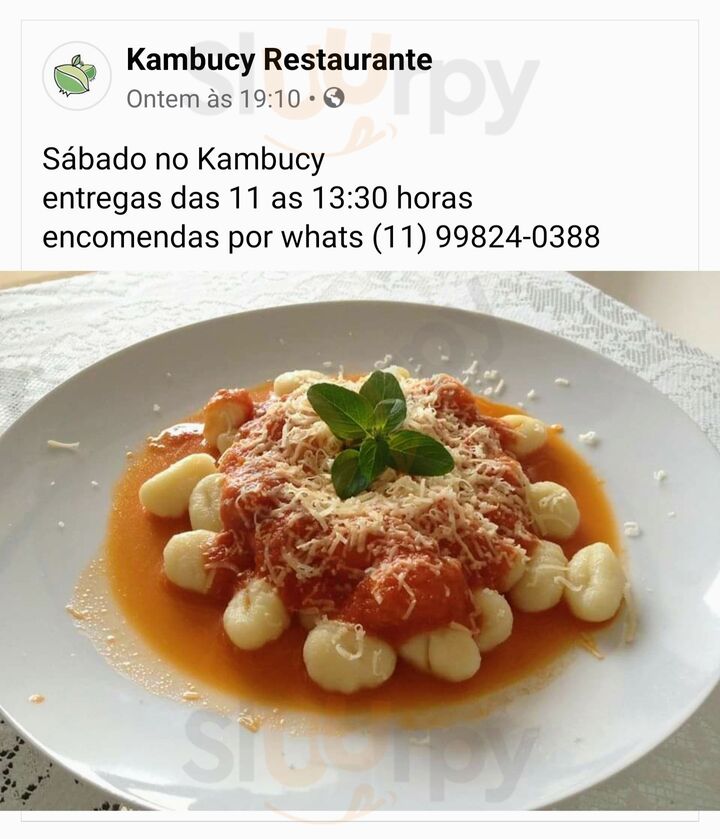Open Kambucy Restaurante profile picture
The image size is (720, 839).
point(76,76)
